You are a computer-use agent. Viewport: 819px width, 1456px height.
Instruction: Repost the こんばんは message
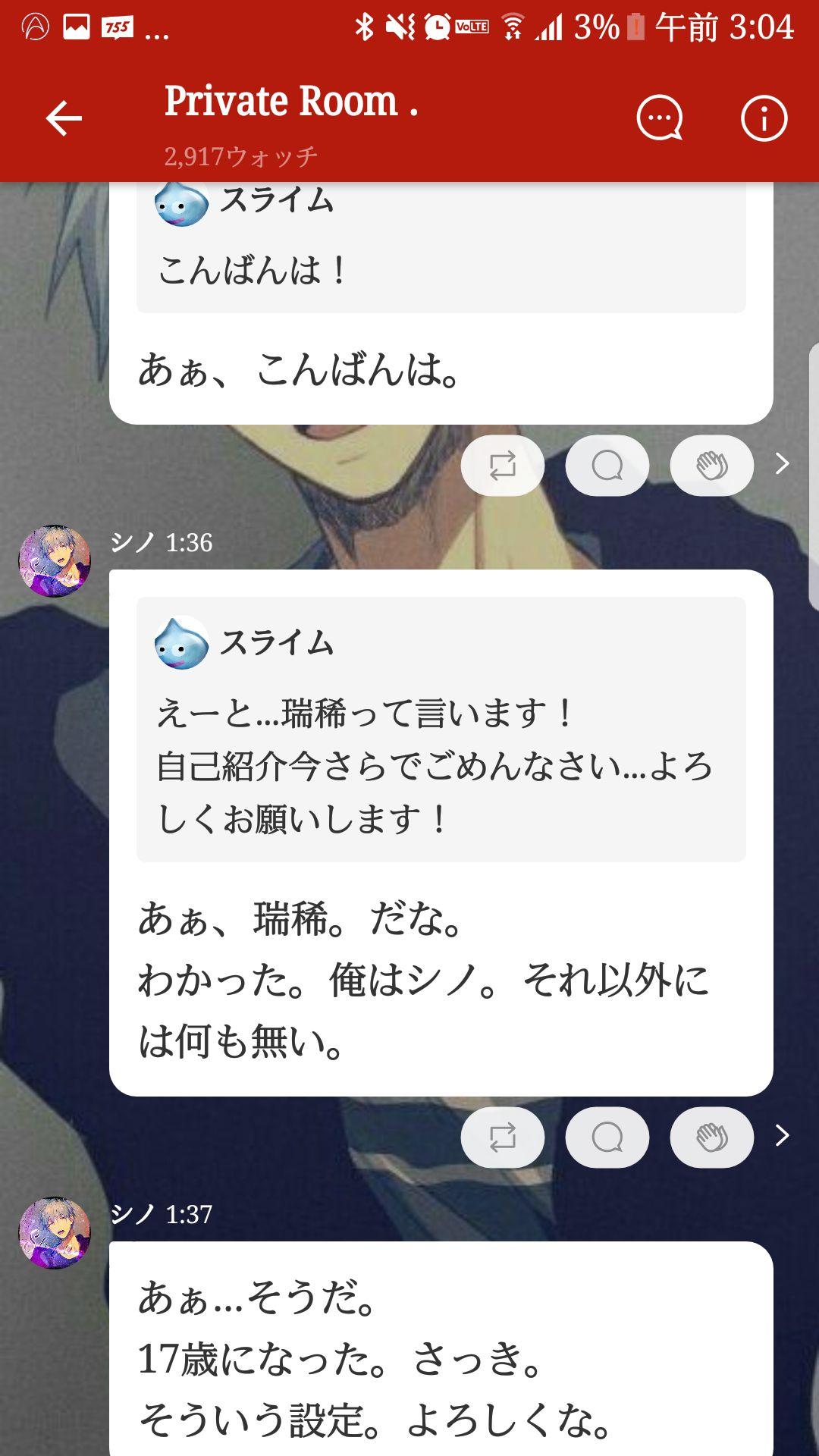[x=502, y=466]
